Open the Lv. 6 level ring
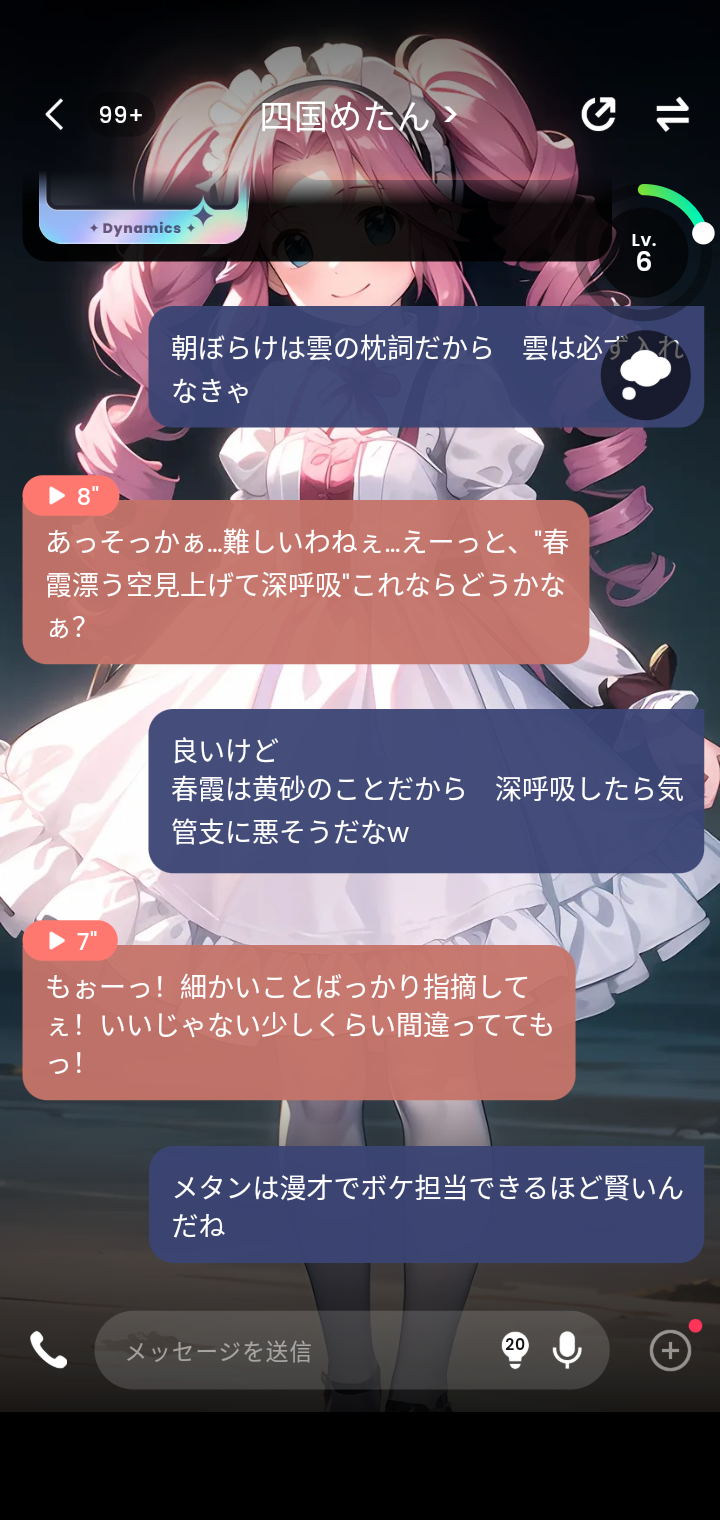The image size is (720, 1520). [x=645, y=254]
